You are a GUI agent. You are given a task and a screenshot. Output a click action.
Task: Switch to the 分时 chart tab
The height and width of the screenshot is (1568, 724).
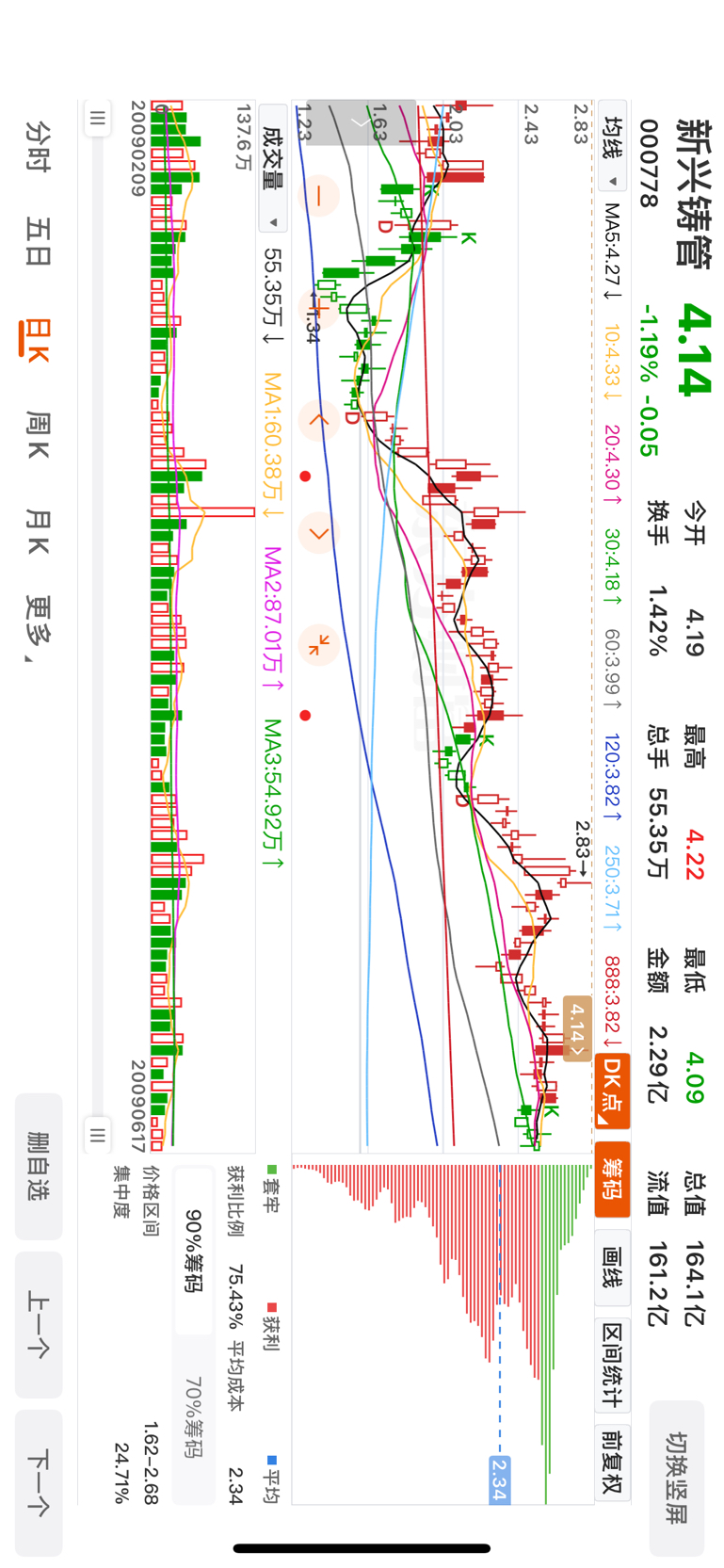(38, 144)
